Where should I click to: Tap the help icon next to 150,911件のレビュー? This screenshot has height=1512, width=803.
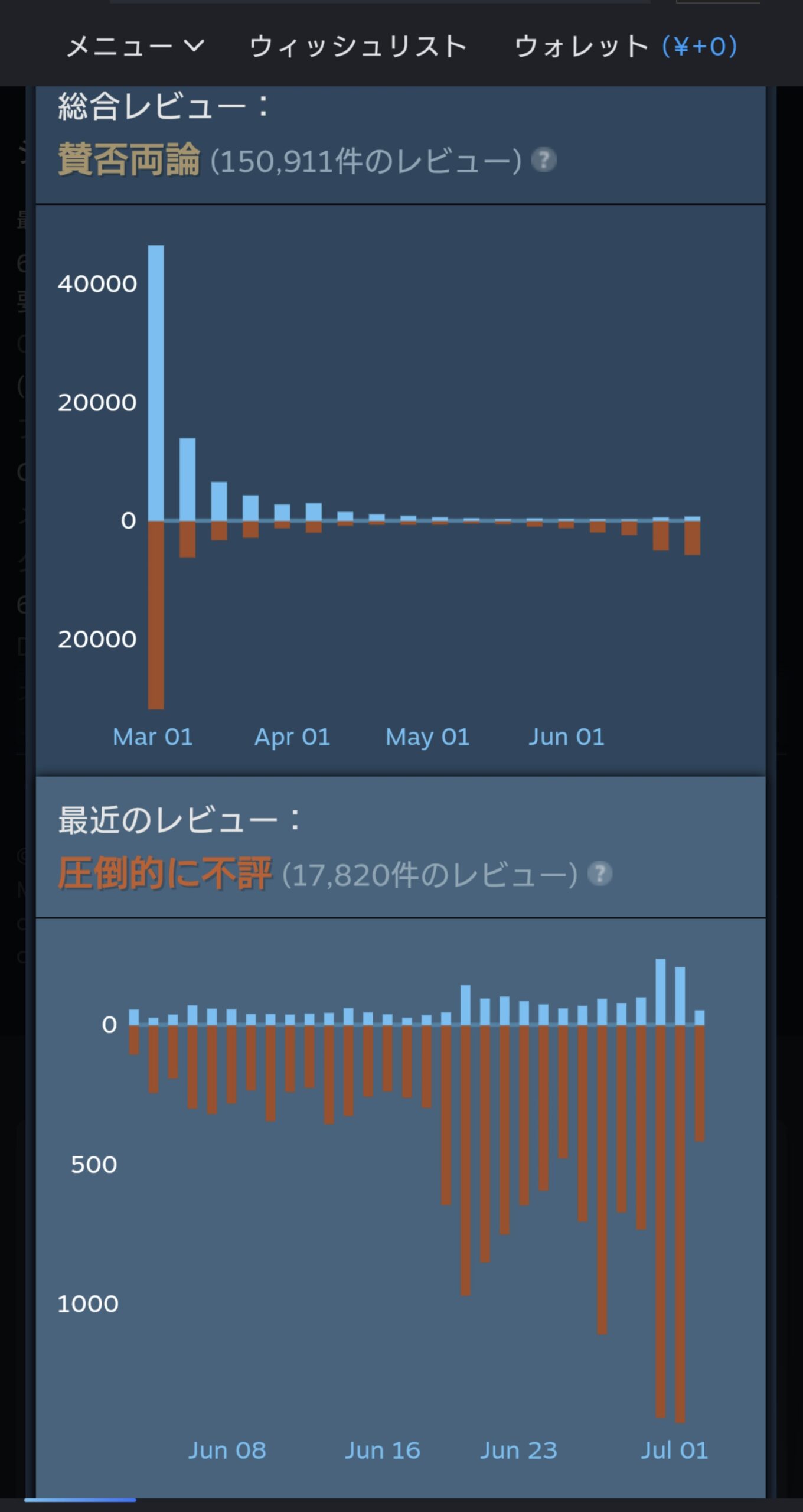[544, 160]
